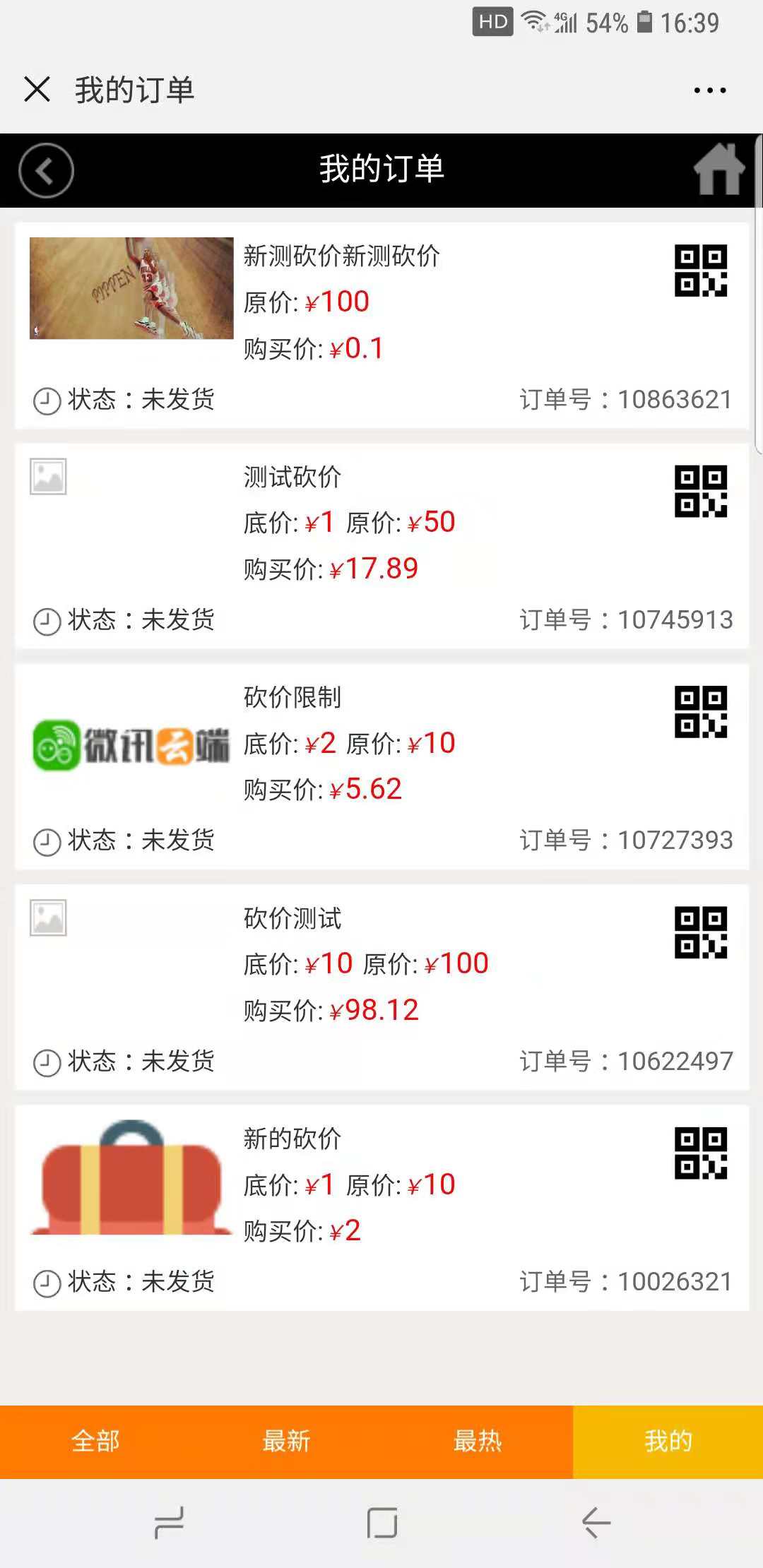Show QR code for order 10622497
Screen dimensions: 763x1568
[701, 932]
